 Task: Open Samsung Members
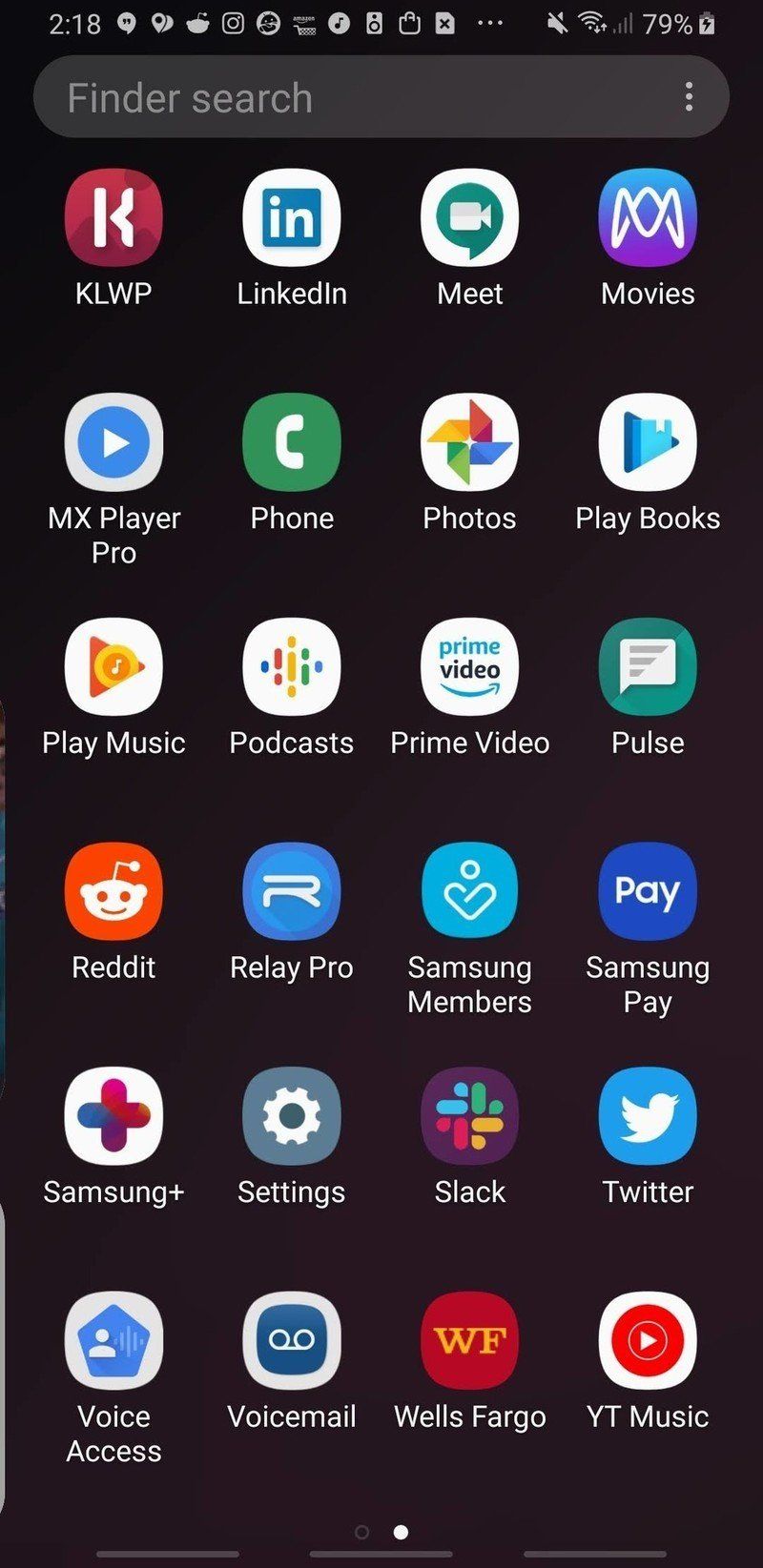click(x=469, y=890)
